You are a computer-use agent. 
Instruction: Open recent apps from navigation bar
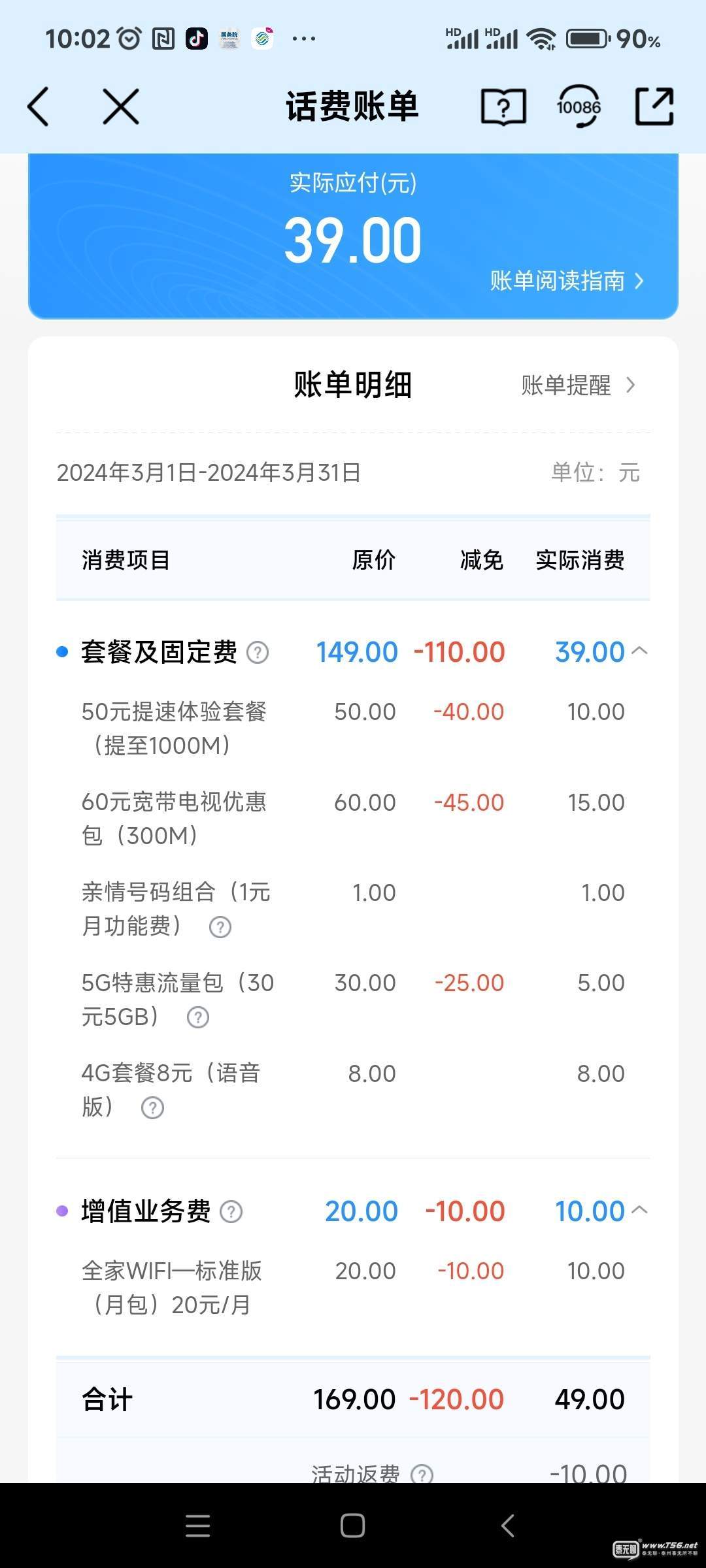point(197,1526)
